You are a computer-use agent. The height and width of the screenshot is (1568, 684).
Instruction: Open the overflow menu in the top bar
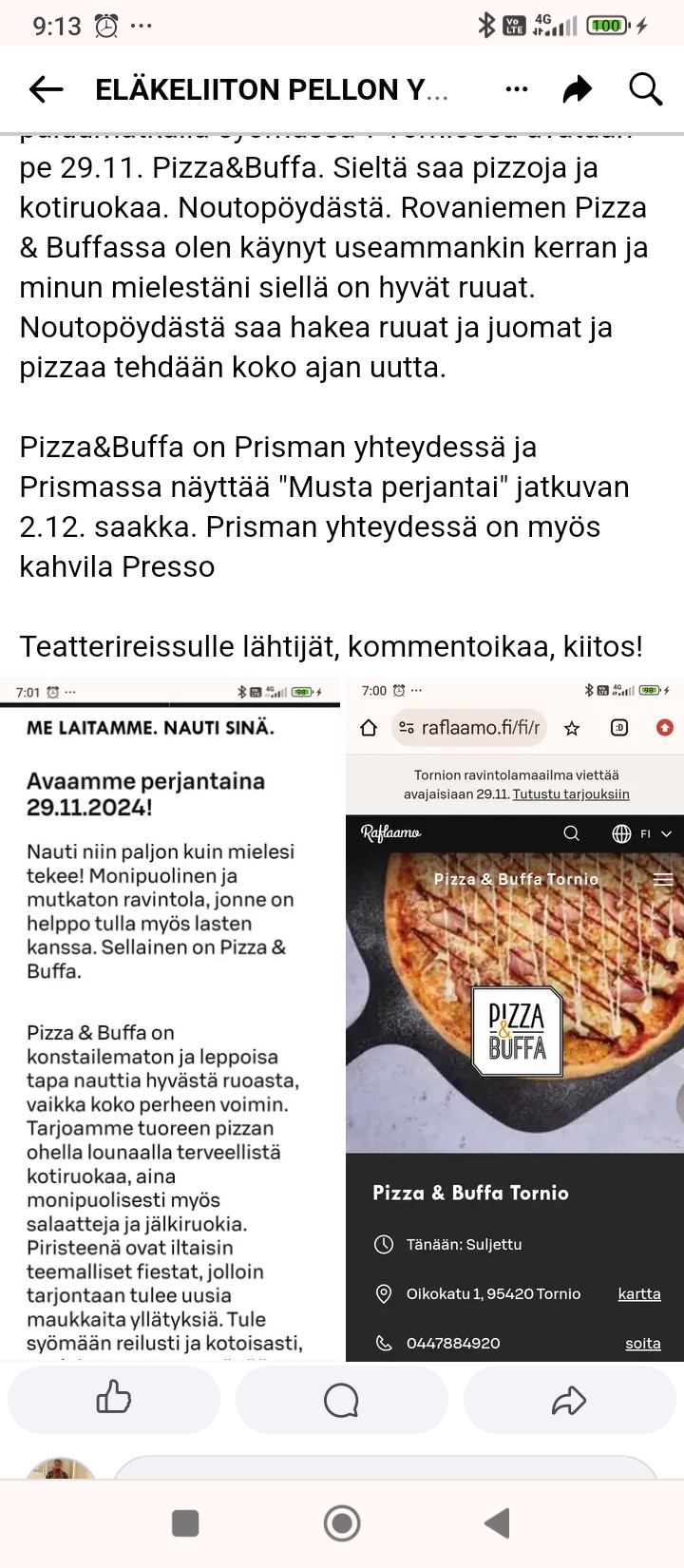[517, 89]
